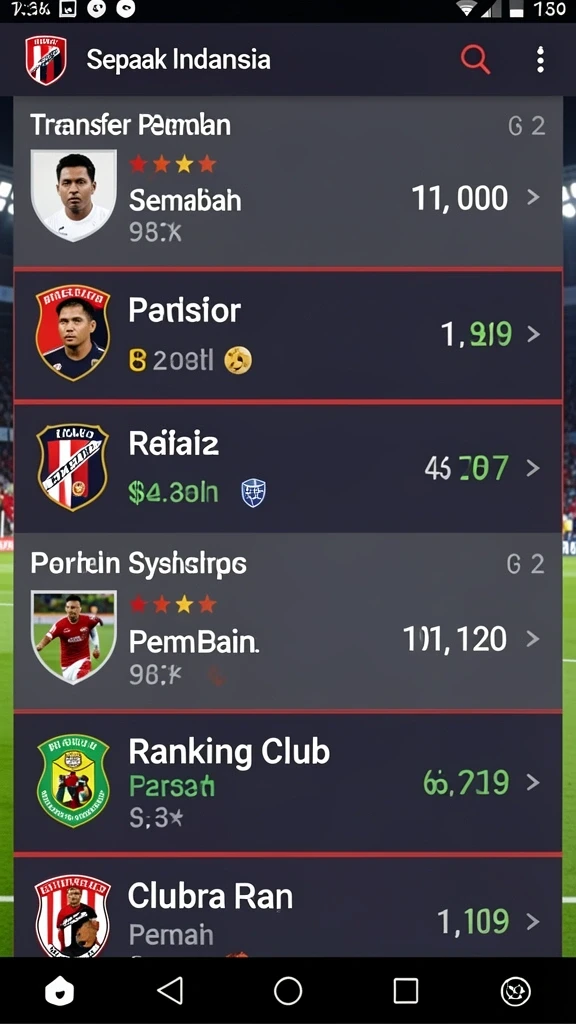Viewport: 576px width, 1024px height.
Task: Open the Reiaiz club row
Action: tap(288, 468)
